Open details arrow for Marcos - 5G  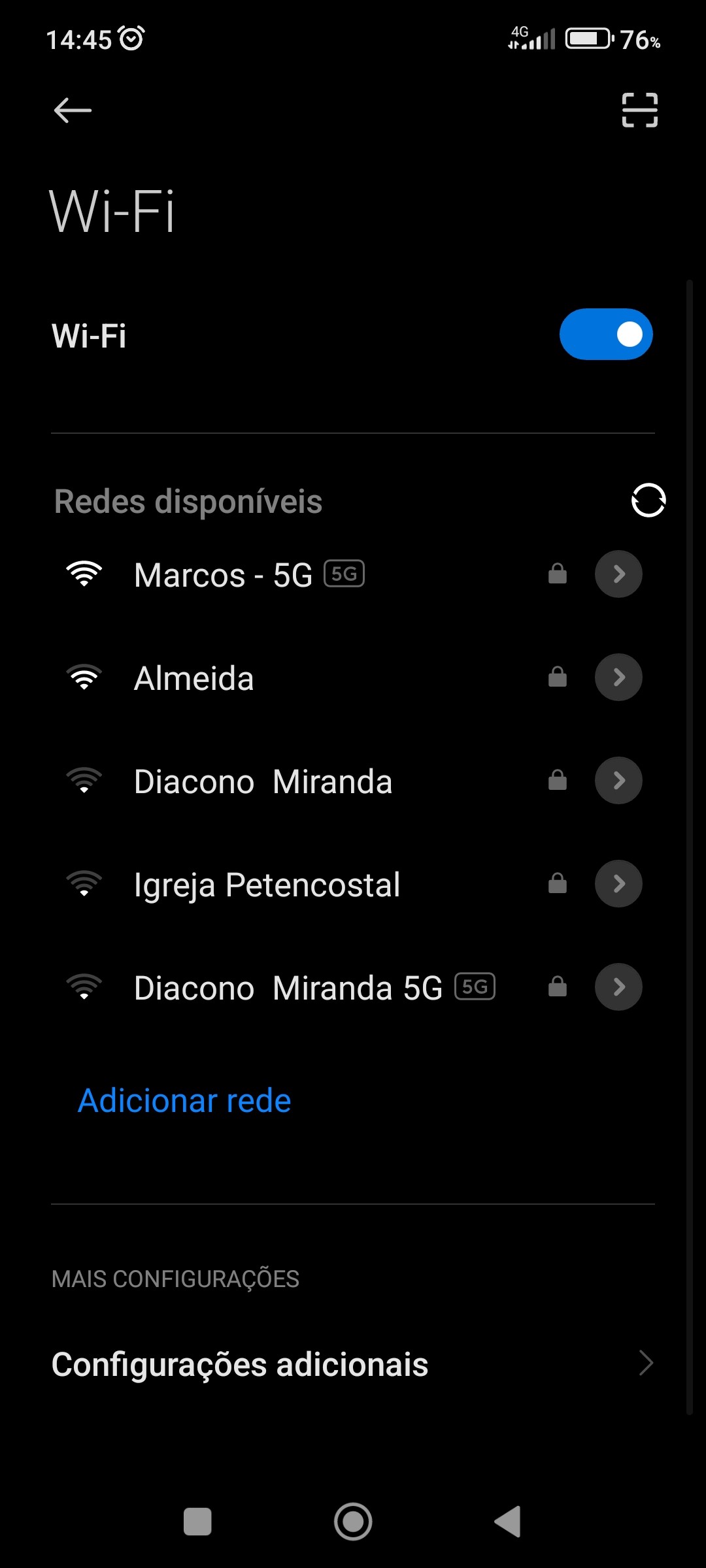click(618, 574)
